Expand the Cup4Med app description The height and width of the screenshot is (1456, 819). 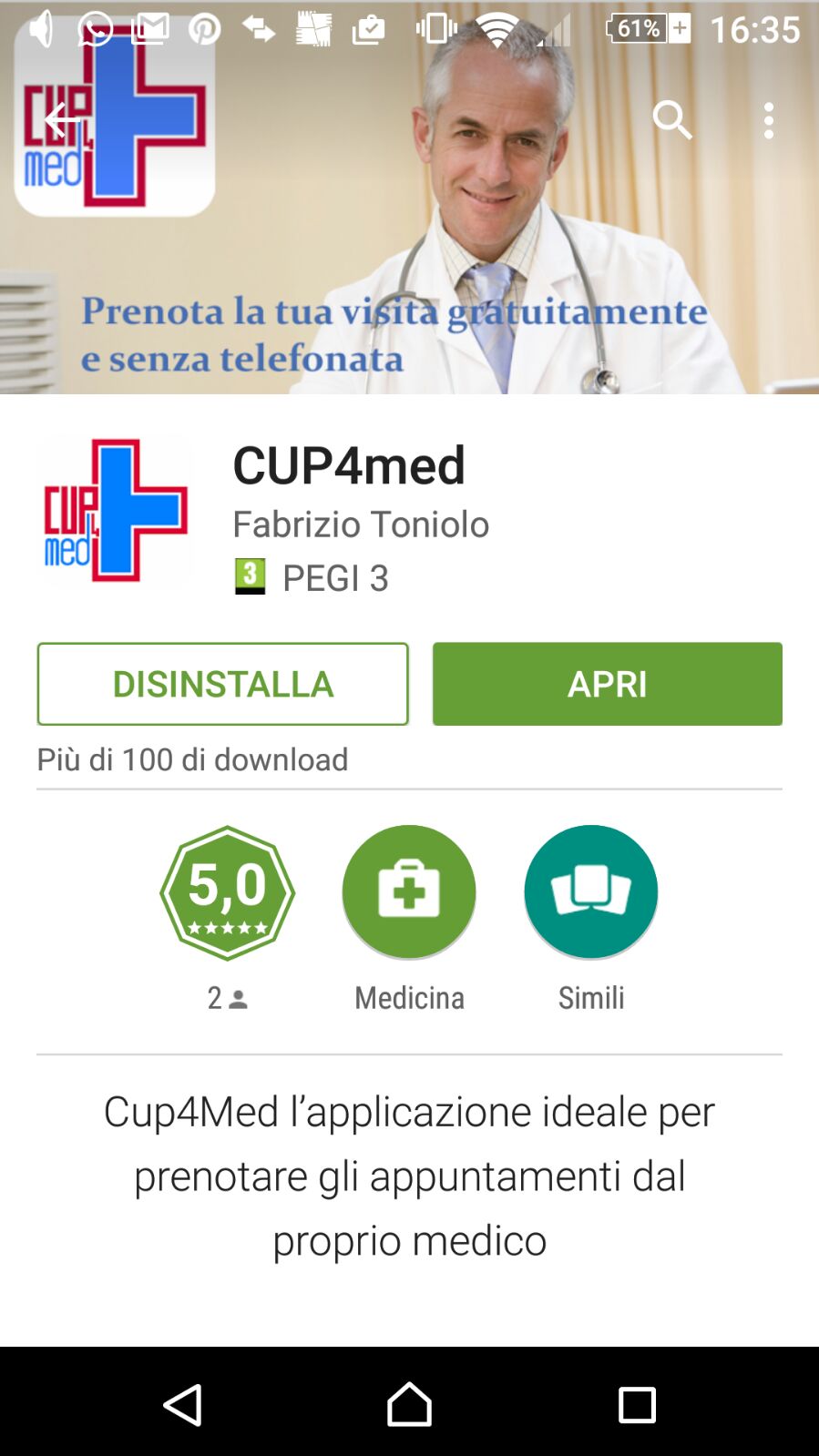409,1176
